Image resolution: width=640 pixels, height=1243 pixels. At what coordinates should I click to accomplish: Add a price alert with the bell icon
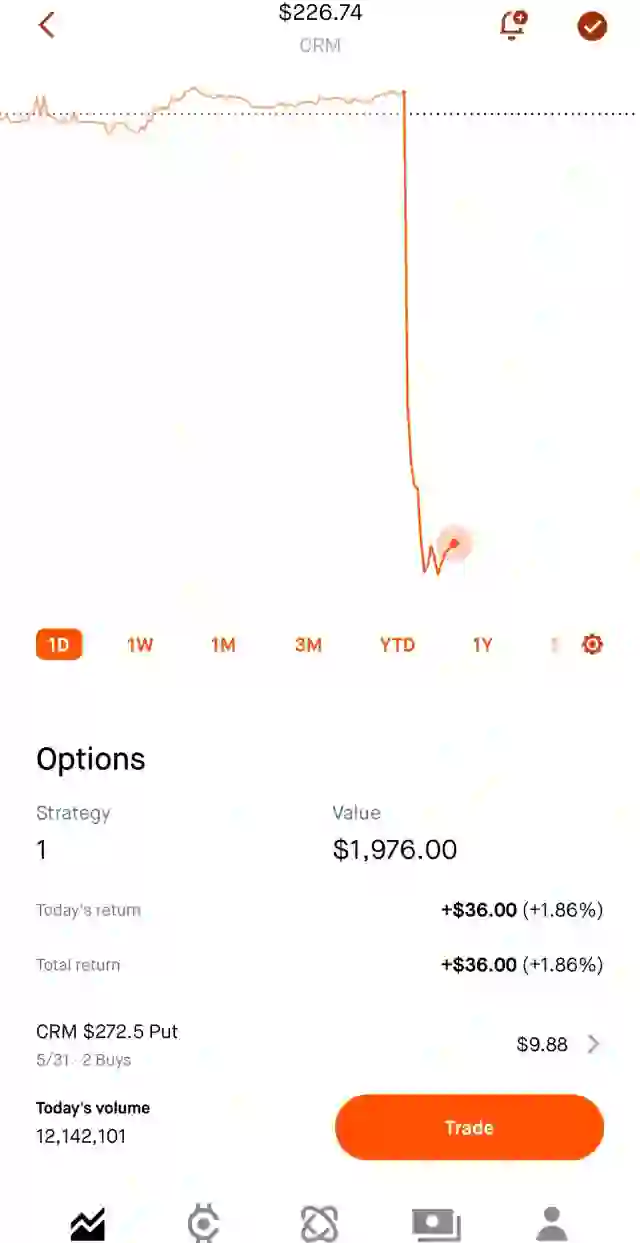click(x=513, y=25)
